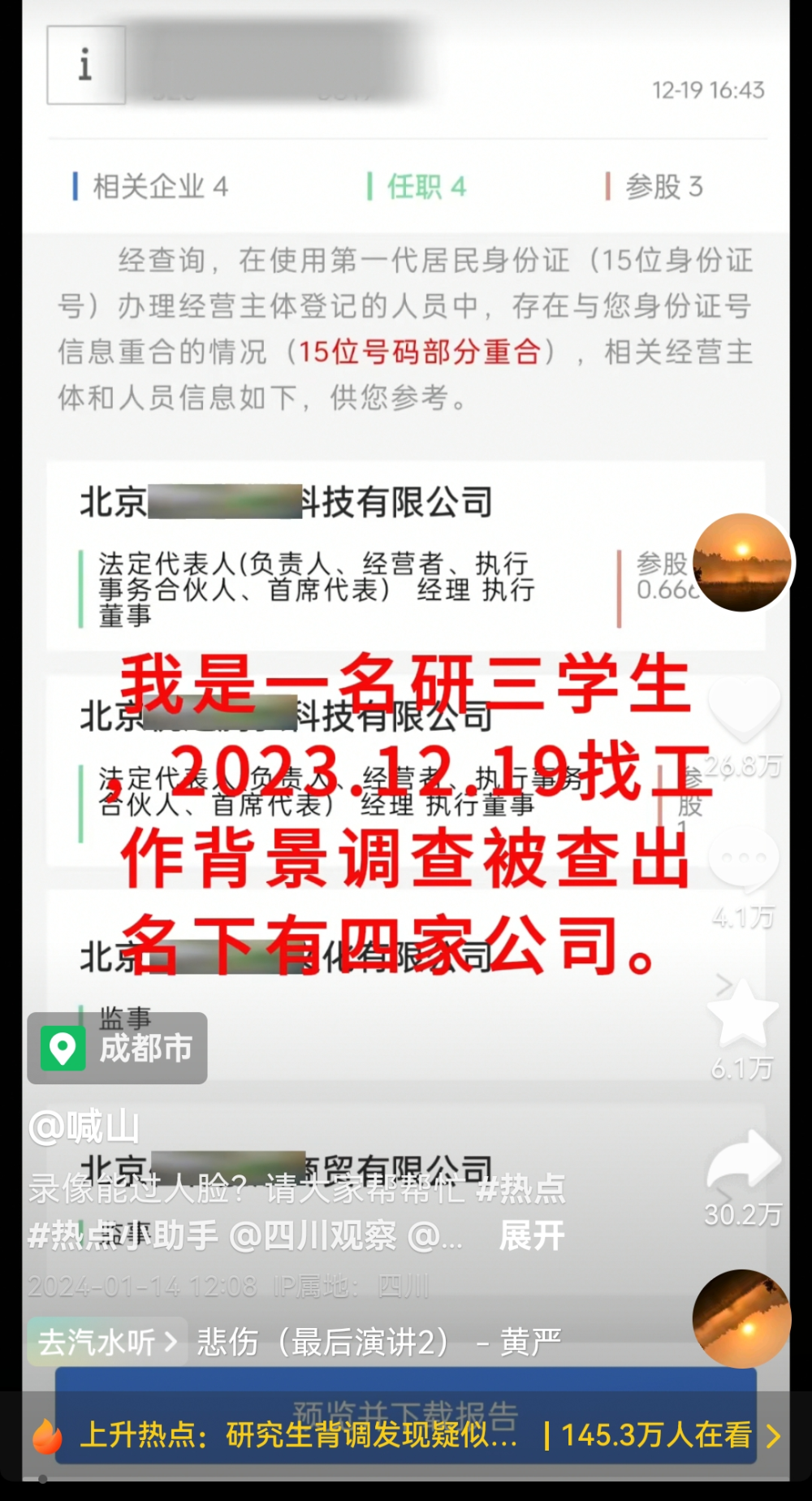Viewport: 812px width, 1501px height.
Task: Open the creator's sunset avatar profile
Action: tap(742, 562)
